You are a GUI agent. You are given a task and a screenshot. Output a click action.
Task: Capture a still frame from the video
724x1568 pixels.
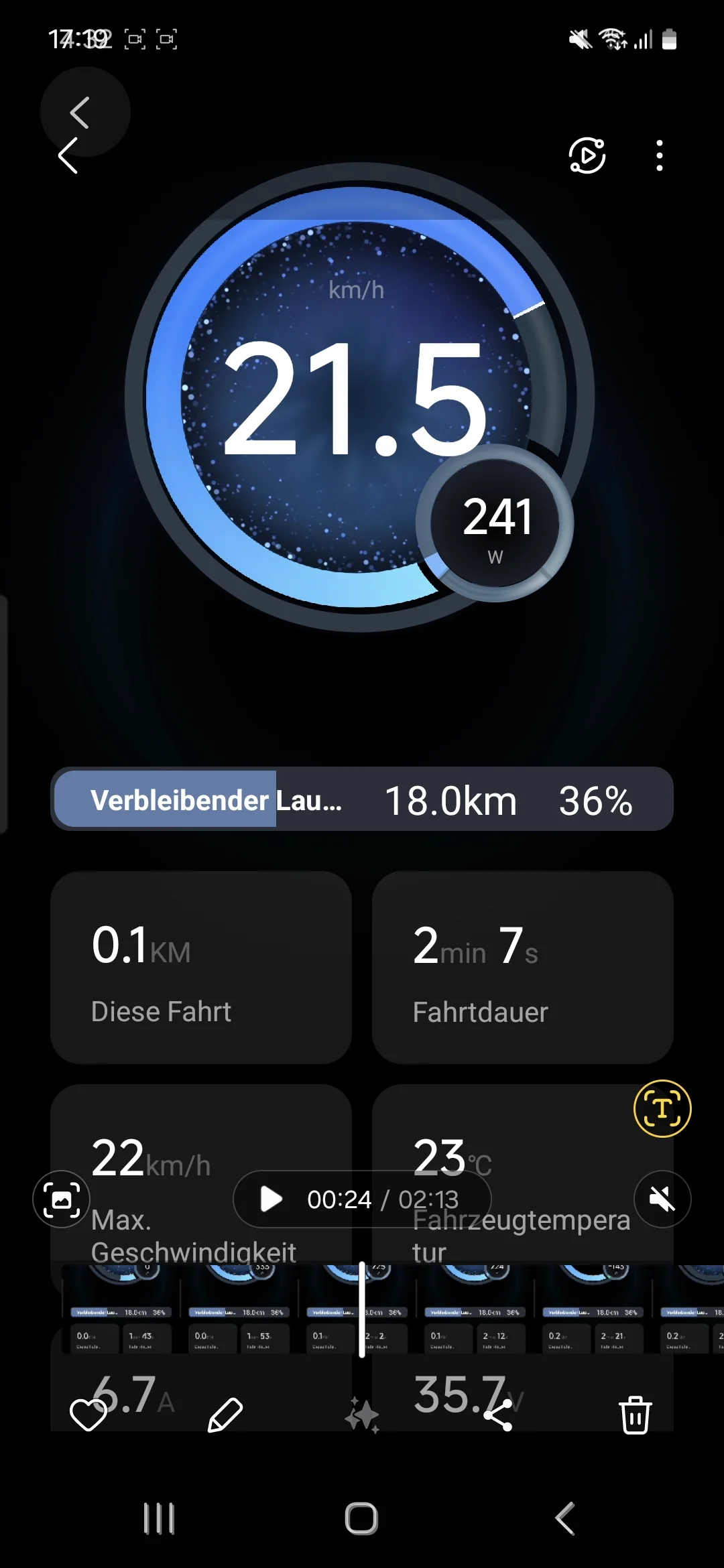coord(61,1199)
